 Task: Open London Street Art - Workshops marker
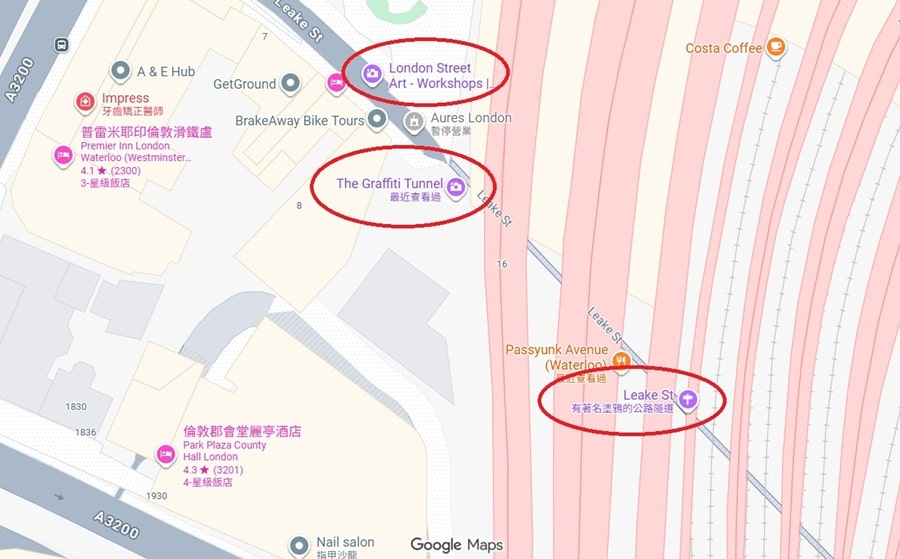[x=372, y=73]
